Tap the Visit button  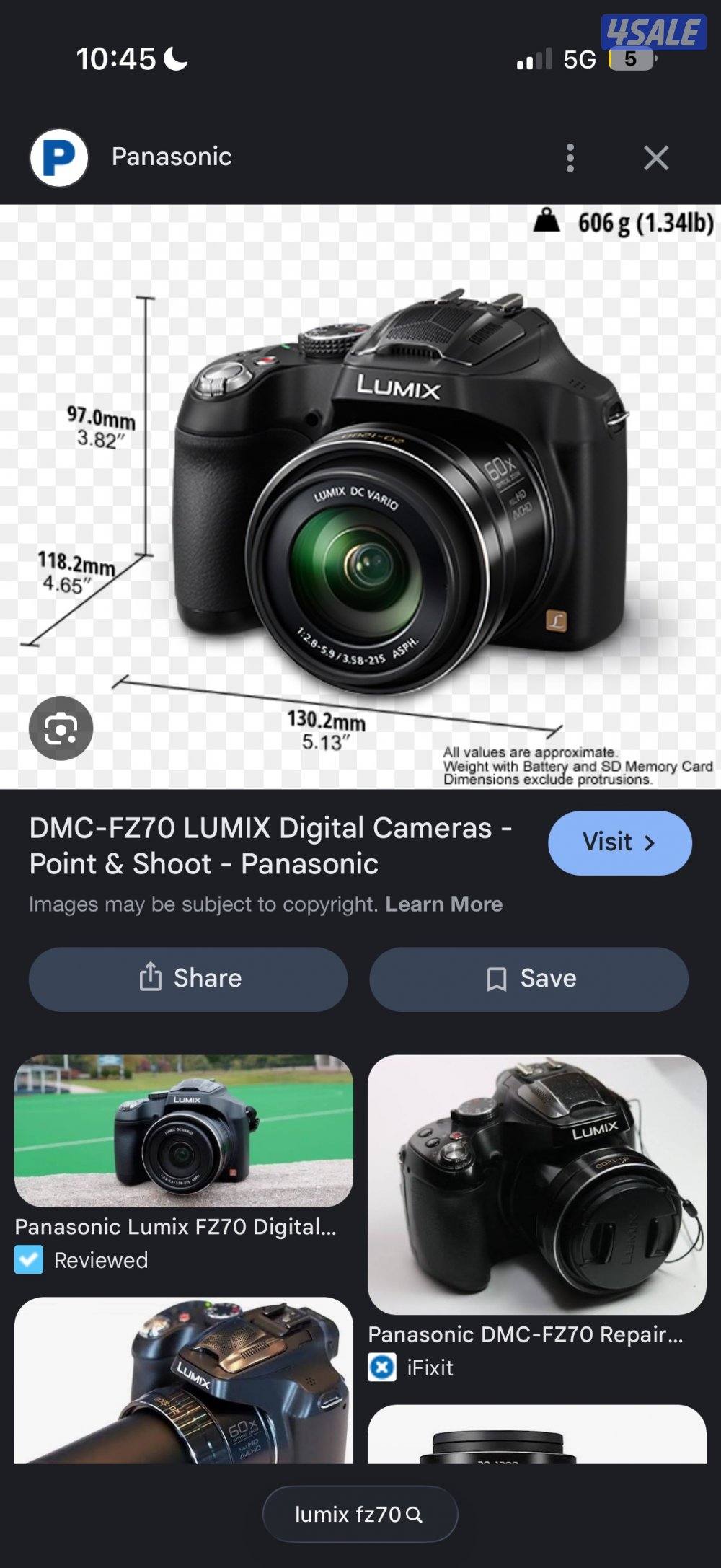(619, 842)
